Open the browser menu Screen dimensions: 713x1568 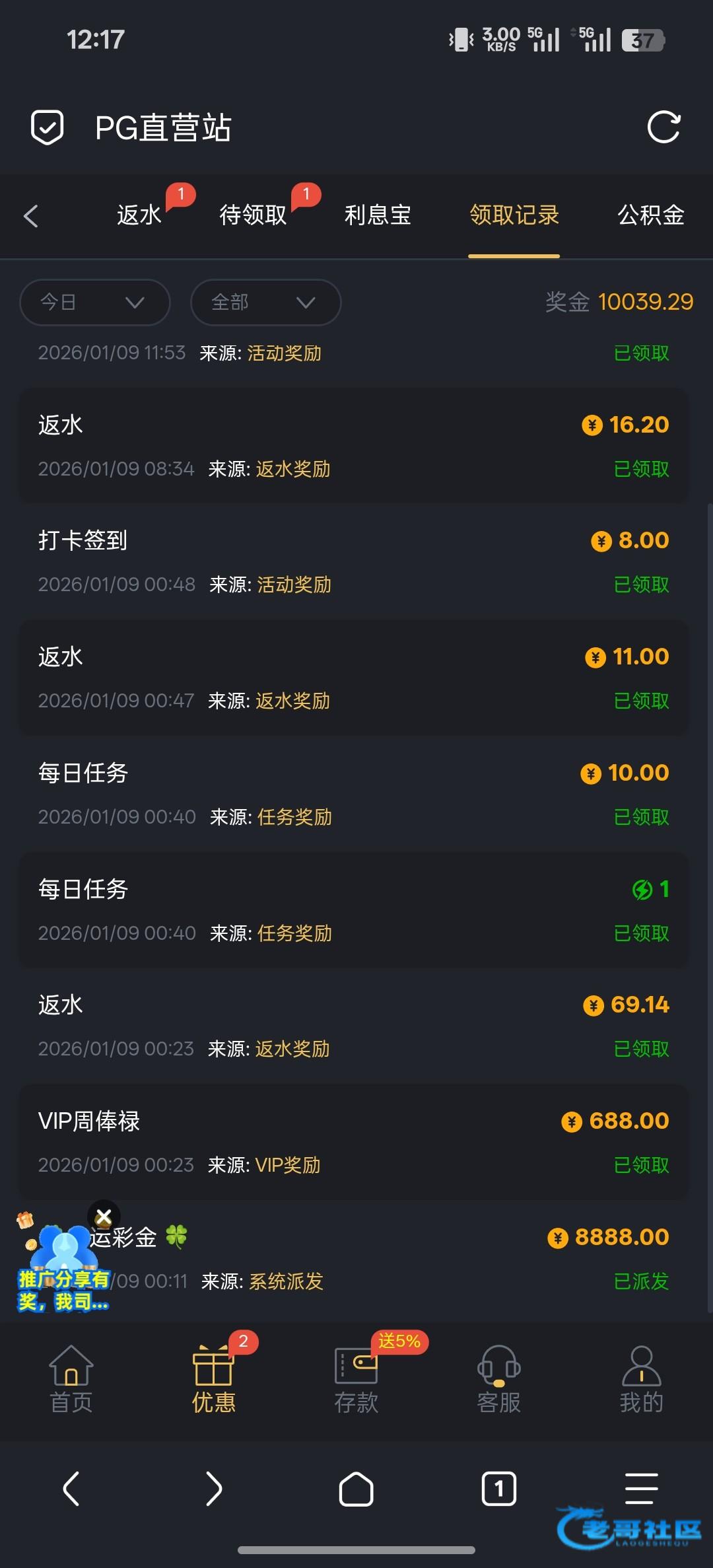tap(641, 1489)
